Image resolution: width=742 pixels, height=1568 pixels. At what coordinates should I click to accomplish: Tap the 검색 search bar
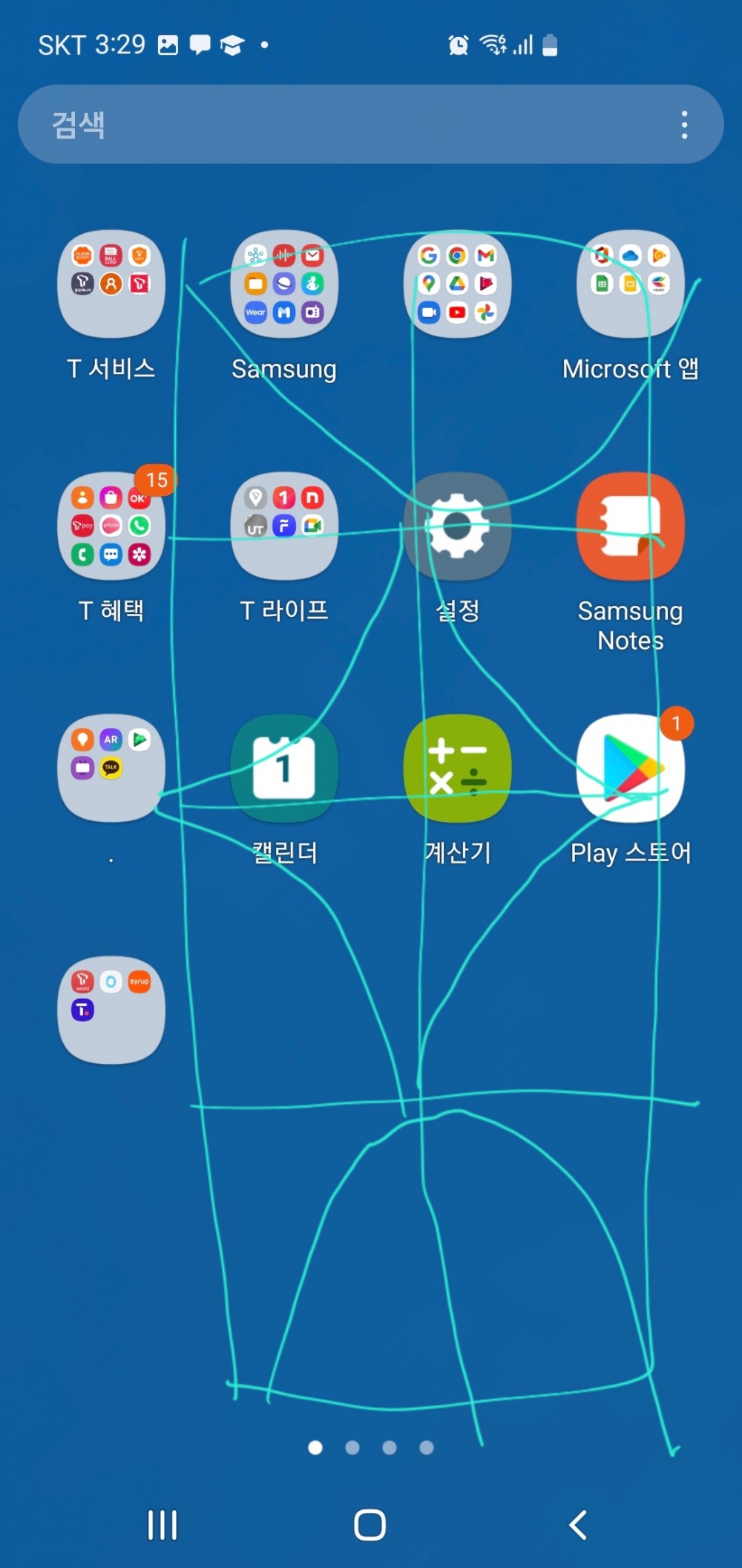click(x=349, y=124)
